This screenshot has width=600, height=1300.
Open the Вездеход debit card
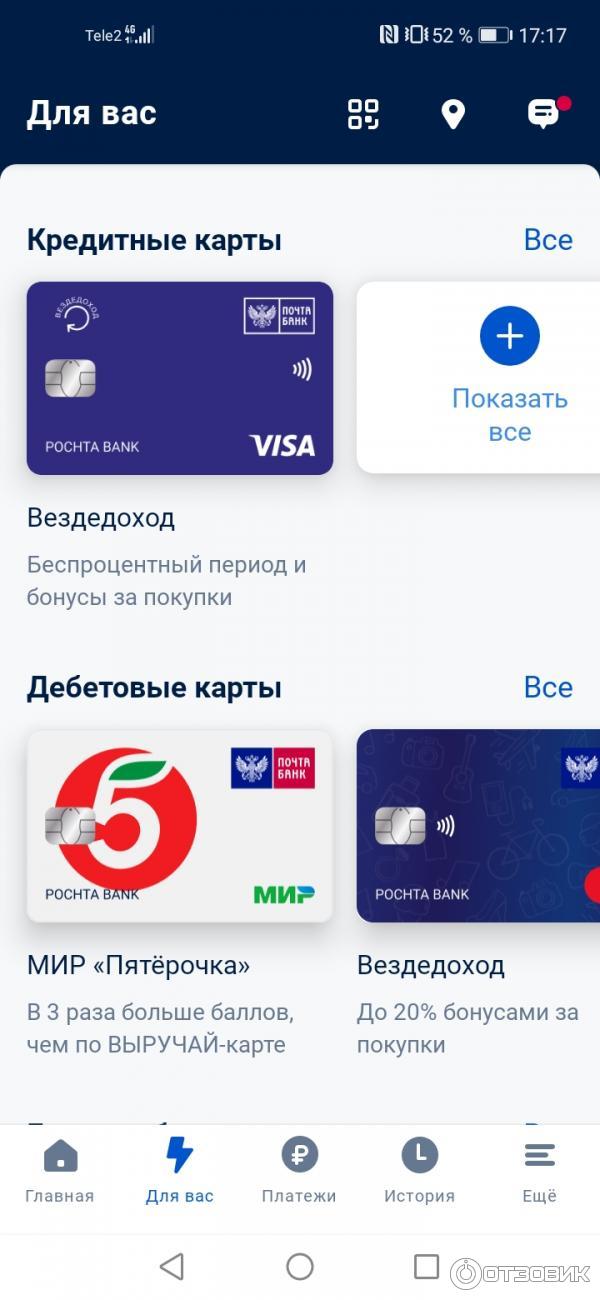[478, 826]
